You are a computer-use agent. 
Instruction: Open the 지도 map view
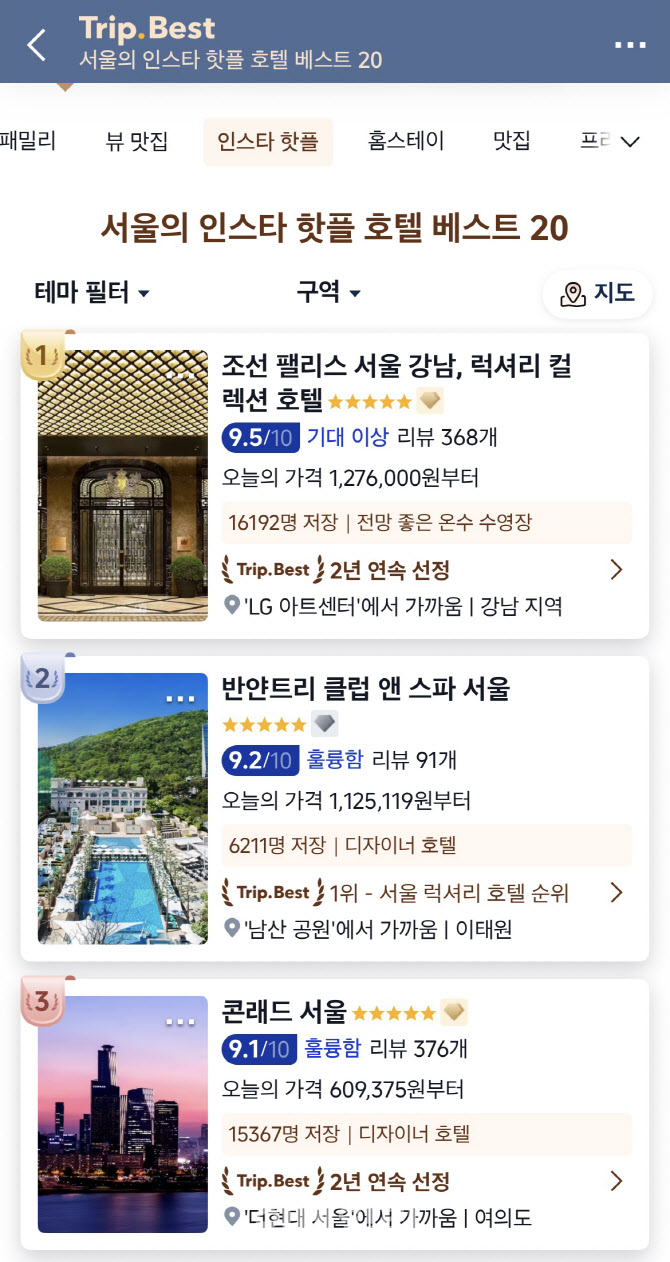pos(598,293)
